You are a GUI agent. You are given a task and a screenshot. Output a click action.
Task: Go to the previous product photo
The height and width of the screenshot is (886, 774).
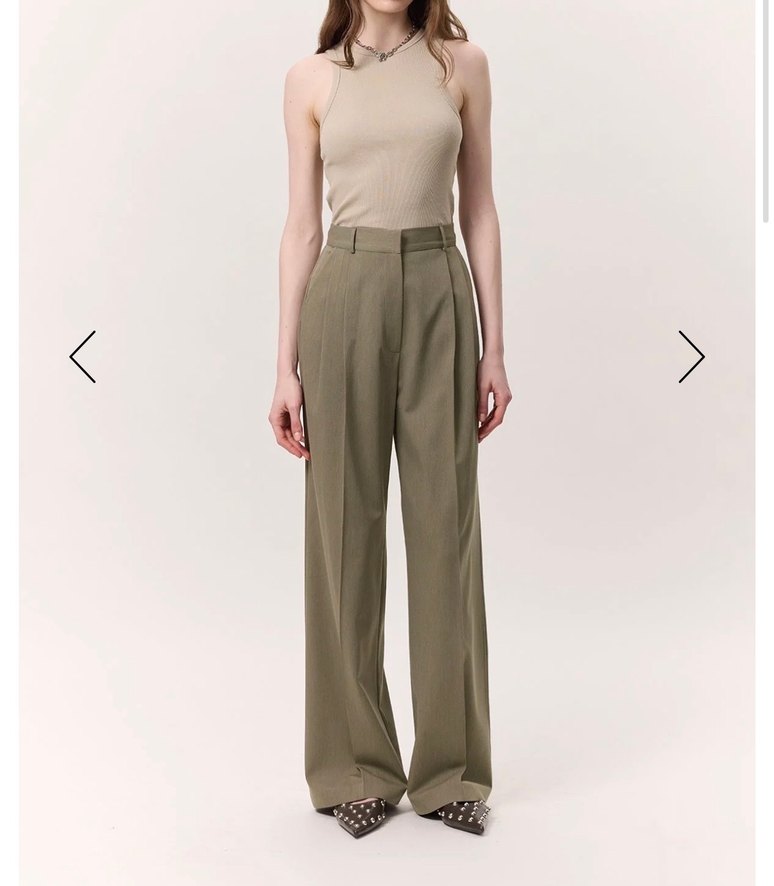point(83,357)
